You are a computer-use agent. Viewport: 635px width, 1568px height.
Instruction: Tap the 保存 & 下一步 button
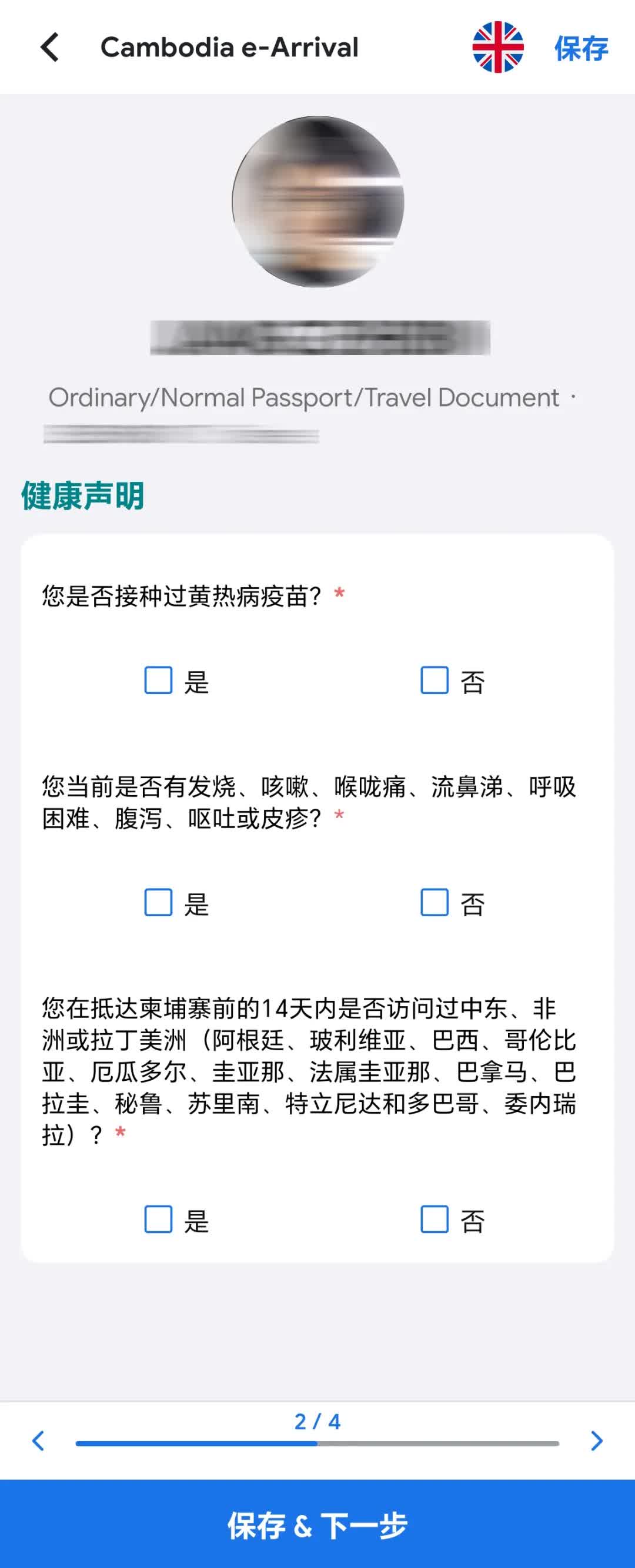coord(317,1524)
